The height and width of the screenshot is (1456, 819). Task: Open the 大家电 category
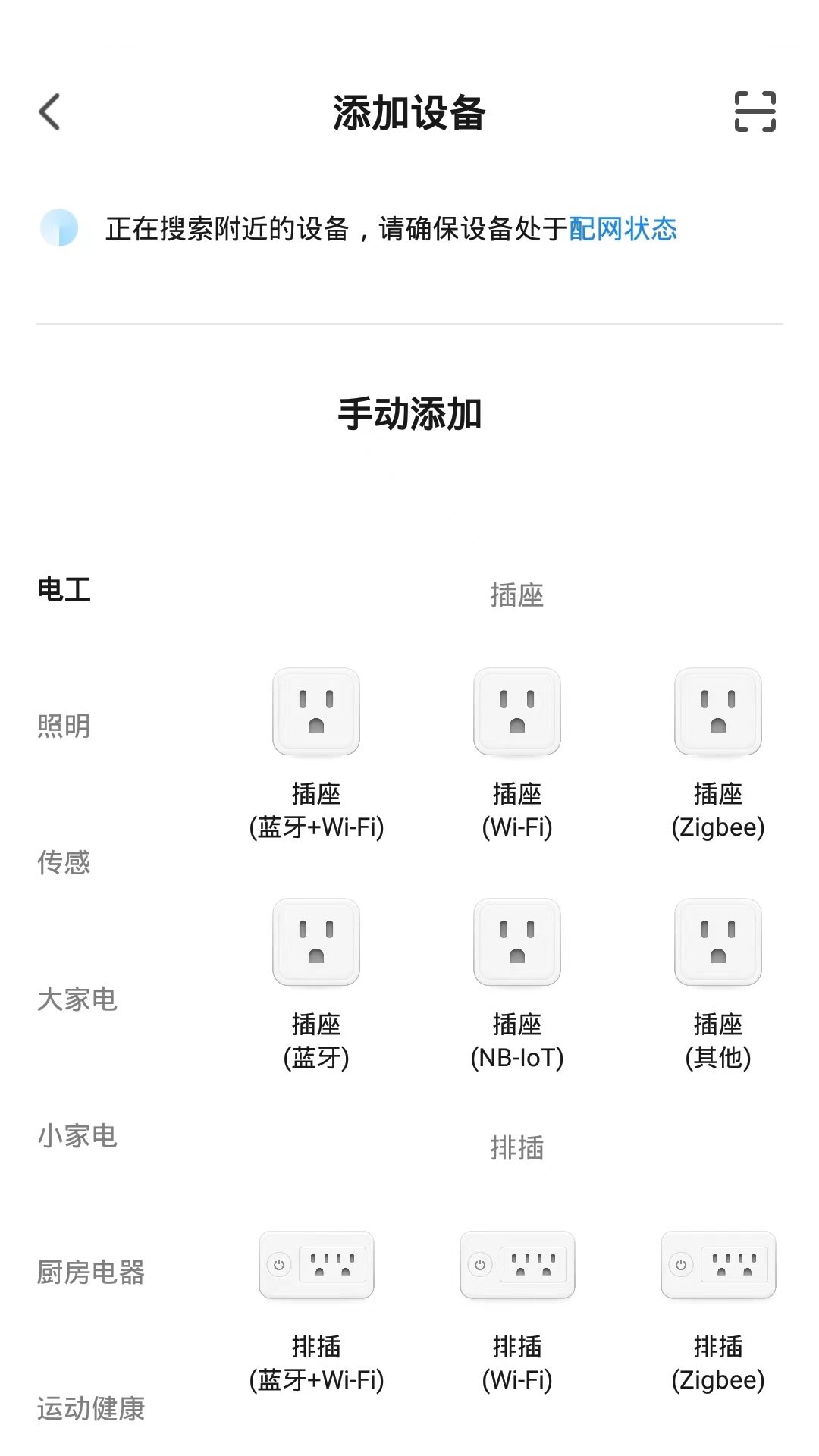pos(77,999)
